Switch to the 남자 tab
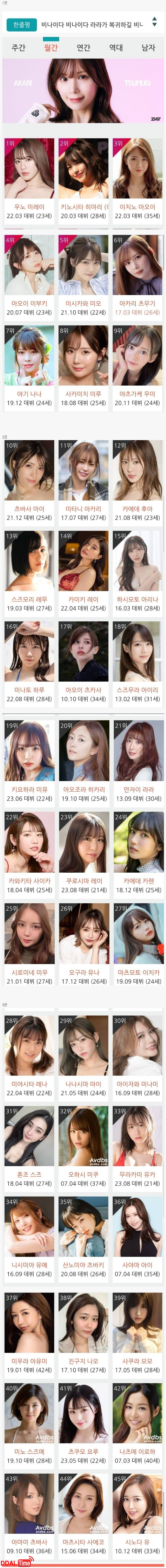This screenshot has height=1568, width=166. click(148, 47)
